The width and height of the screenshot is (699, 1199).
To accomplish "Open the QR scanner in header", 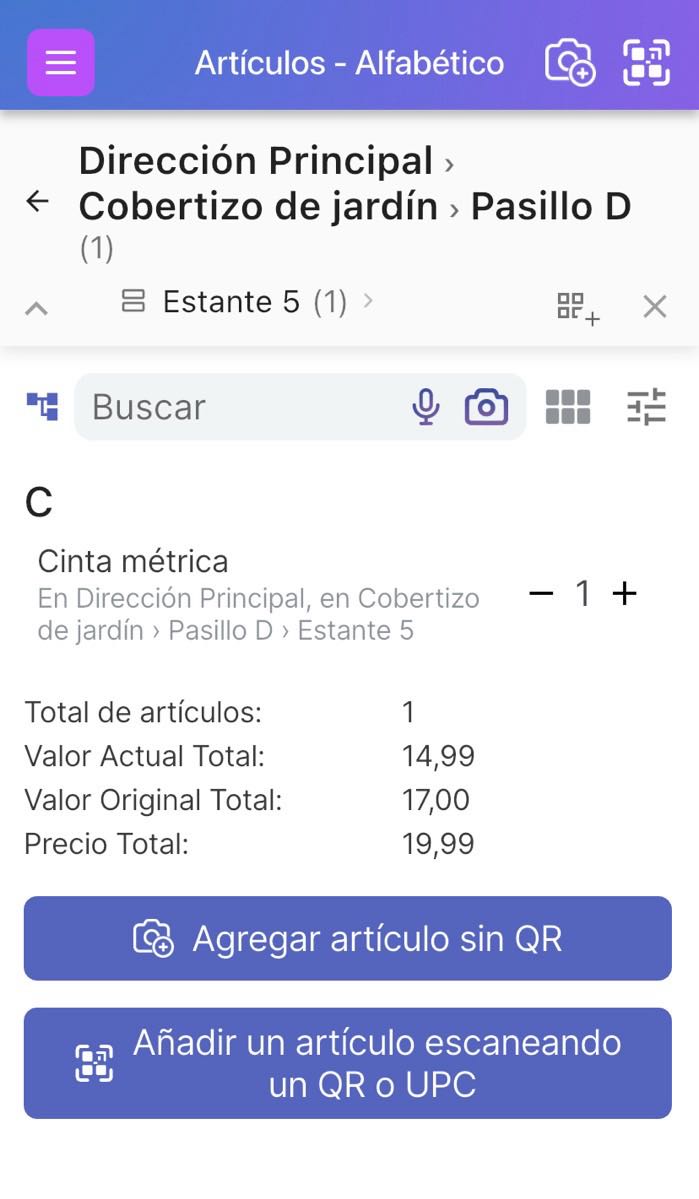I will 646,63.
